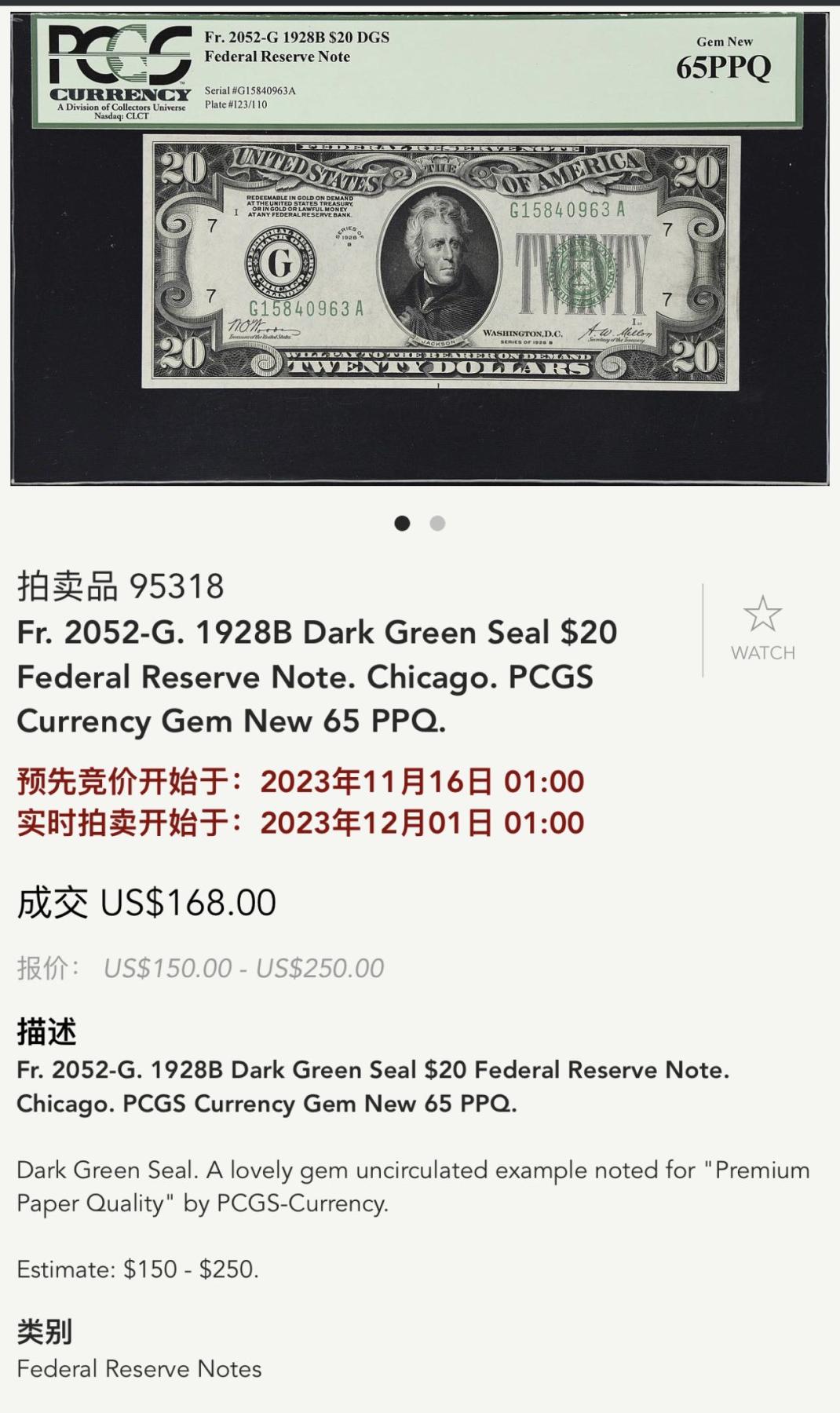Add lot 95318 to watch list

click(762, 628)
